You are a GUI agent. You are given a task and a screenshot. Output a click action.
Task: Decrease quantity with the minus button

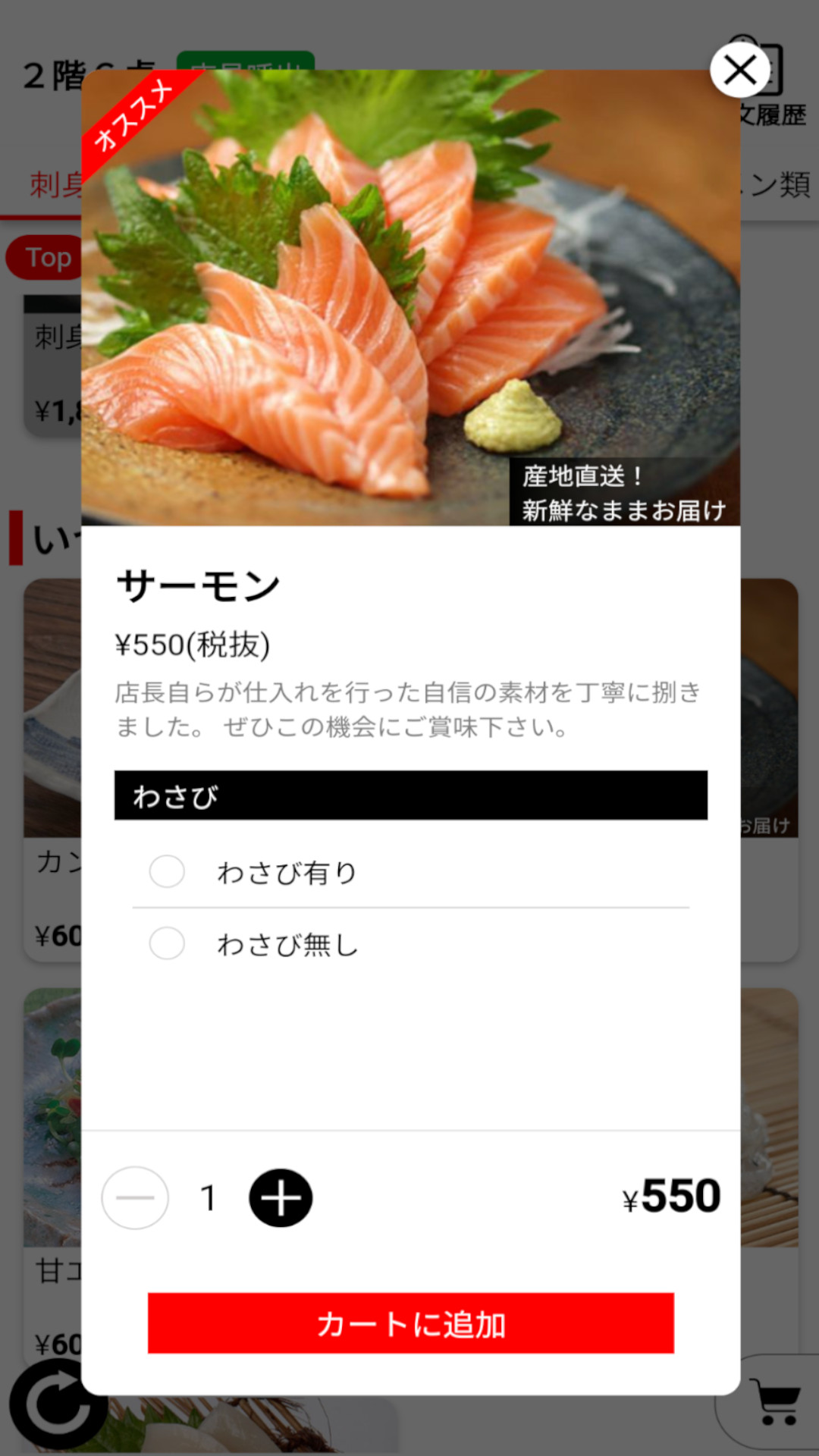pos(135,1198)
